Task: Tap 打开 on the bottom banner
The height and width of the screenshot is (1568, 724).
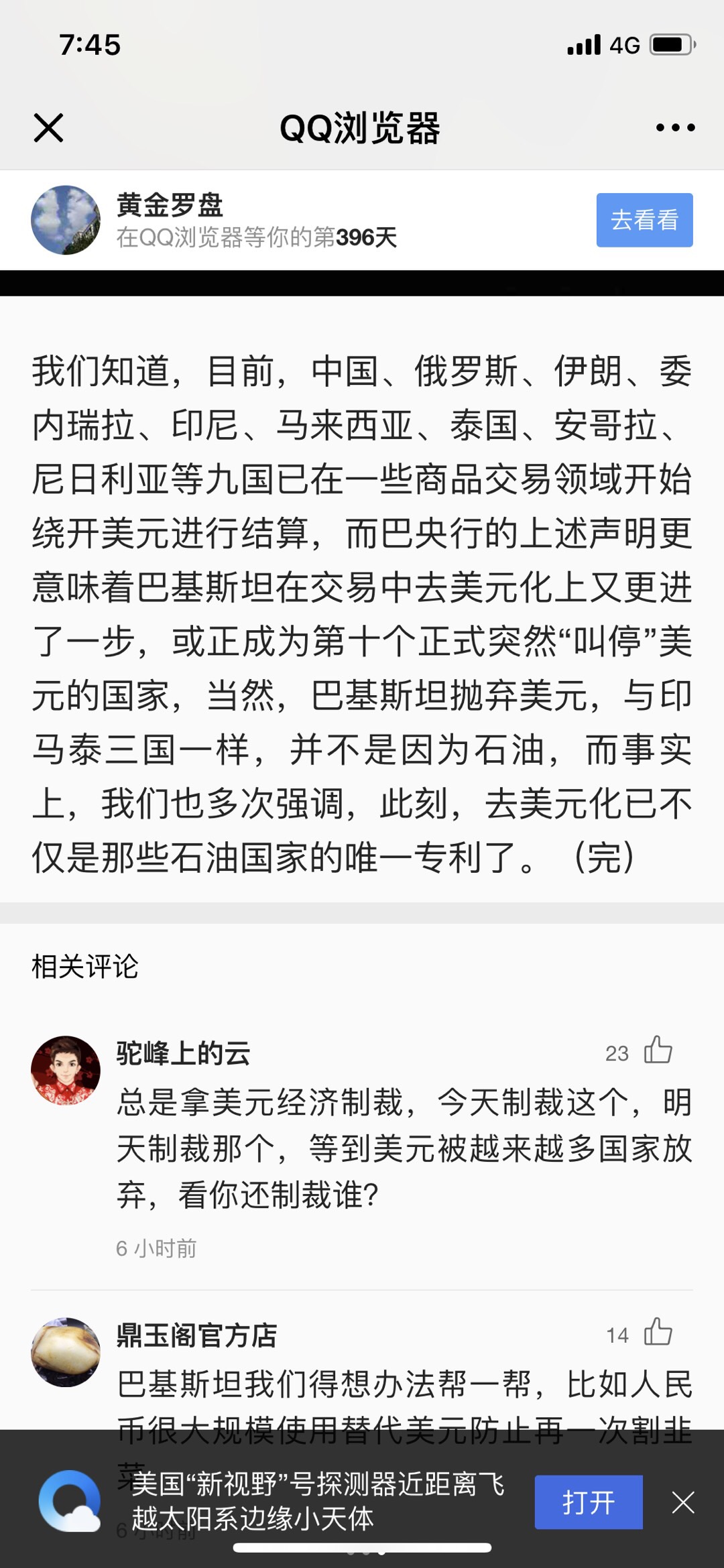Action: 588,1502
